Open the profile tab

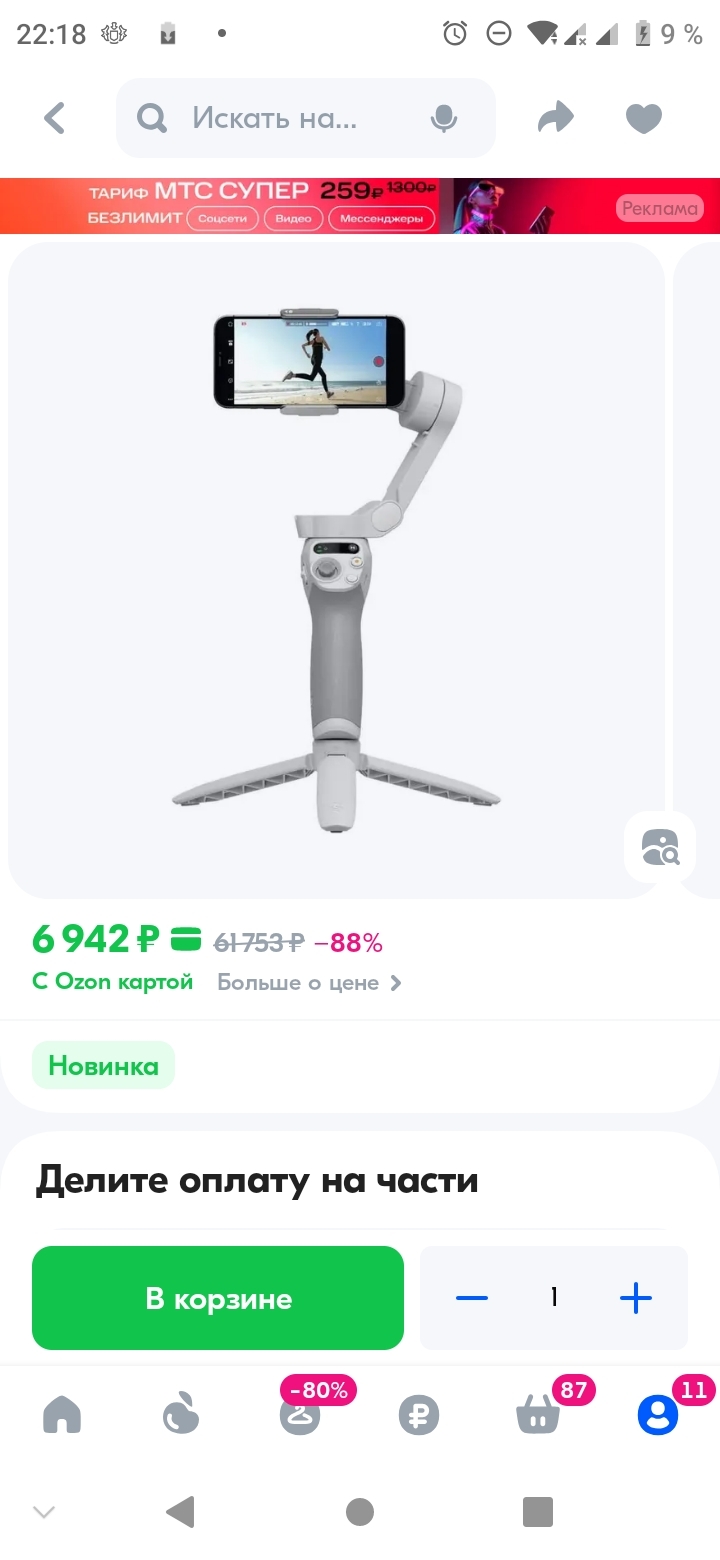click(658, 1412)
